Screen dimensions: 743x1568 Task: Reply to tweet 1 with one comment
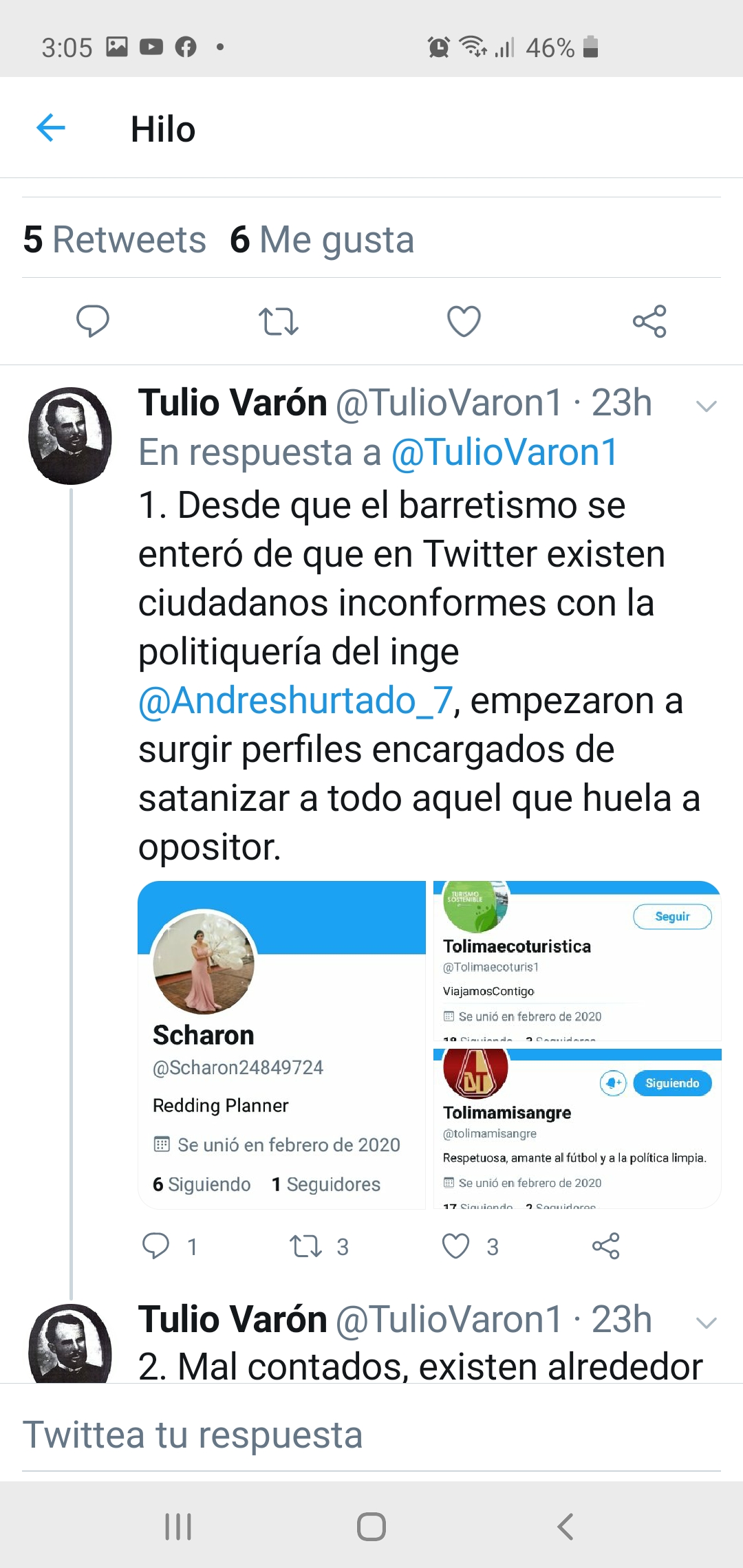[156, 1246]
